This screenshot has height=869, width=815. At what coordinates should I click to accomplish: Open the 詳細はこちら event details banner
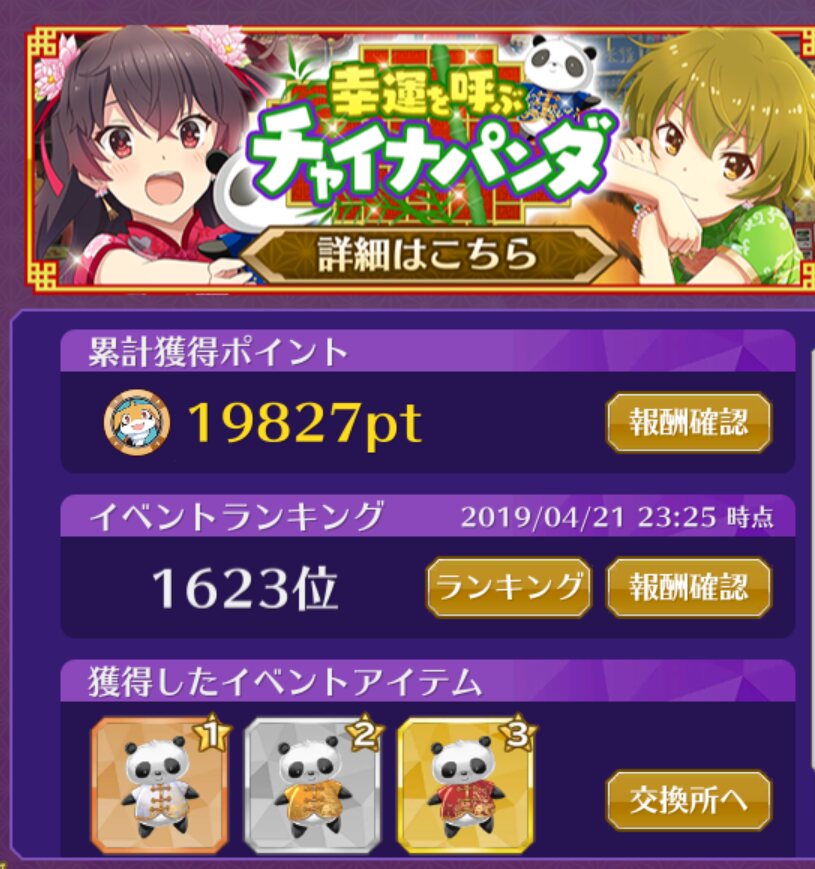[427, 255]
